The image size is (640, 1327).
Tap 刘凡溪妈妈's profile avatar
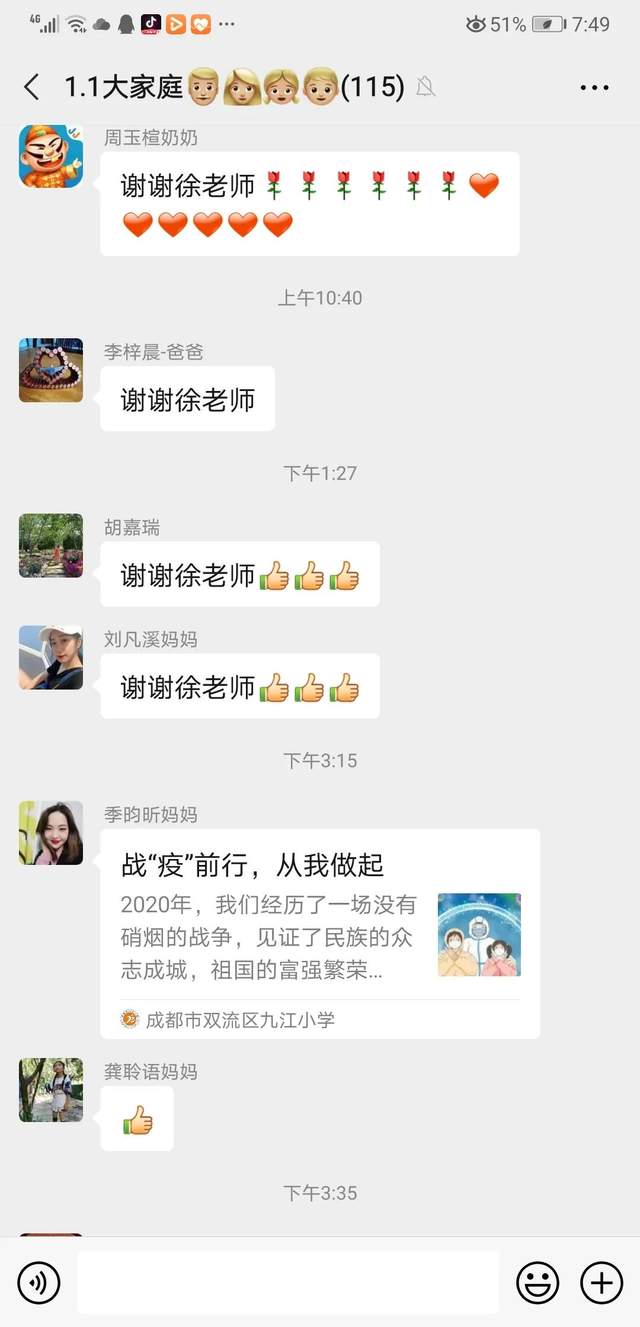[50, 658]
